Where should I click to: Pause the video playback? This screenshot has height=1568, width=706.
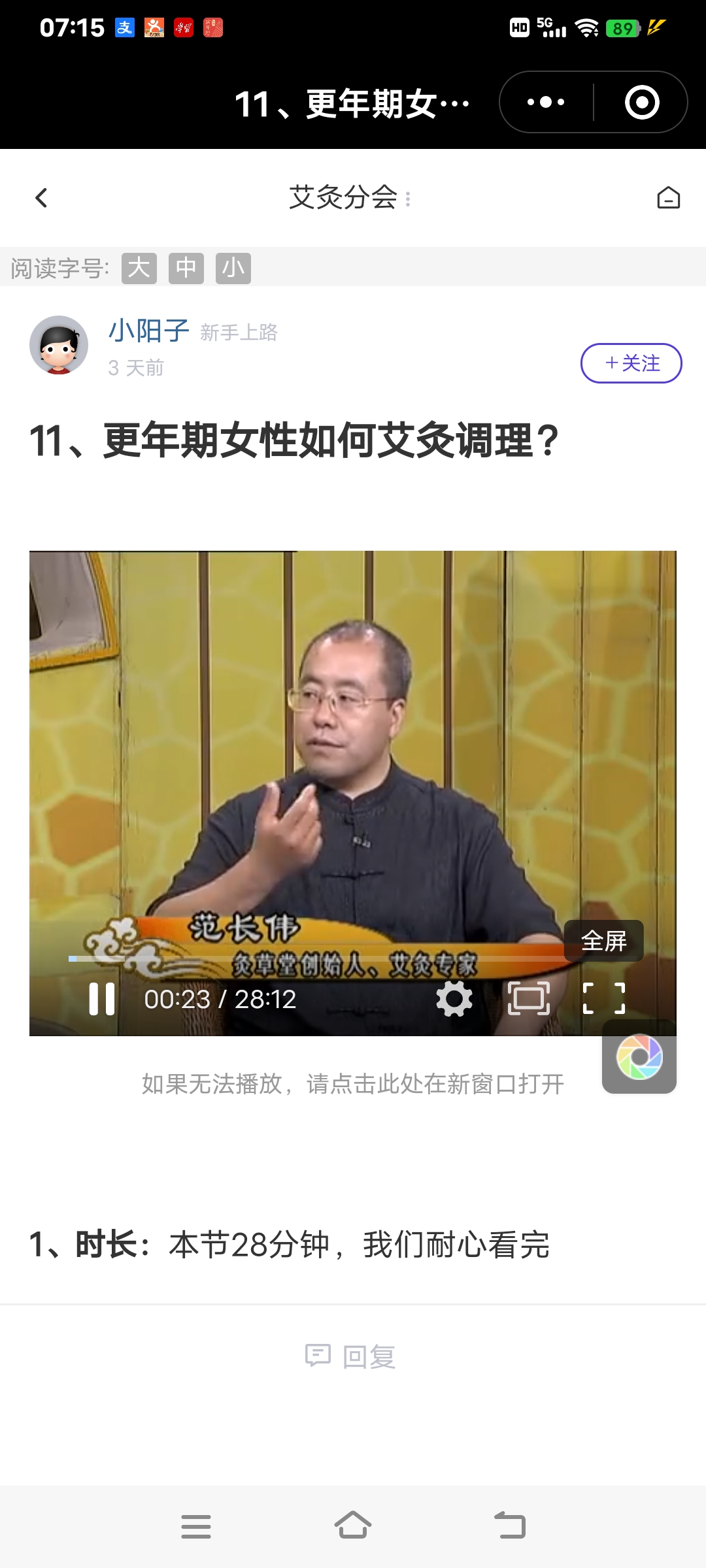[x=102, y=999]
